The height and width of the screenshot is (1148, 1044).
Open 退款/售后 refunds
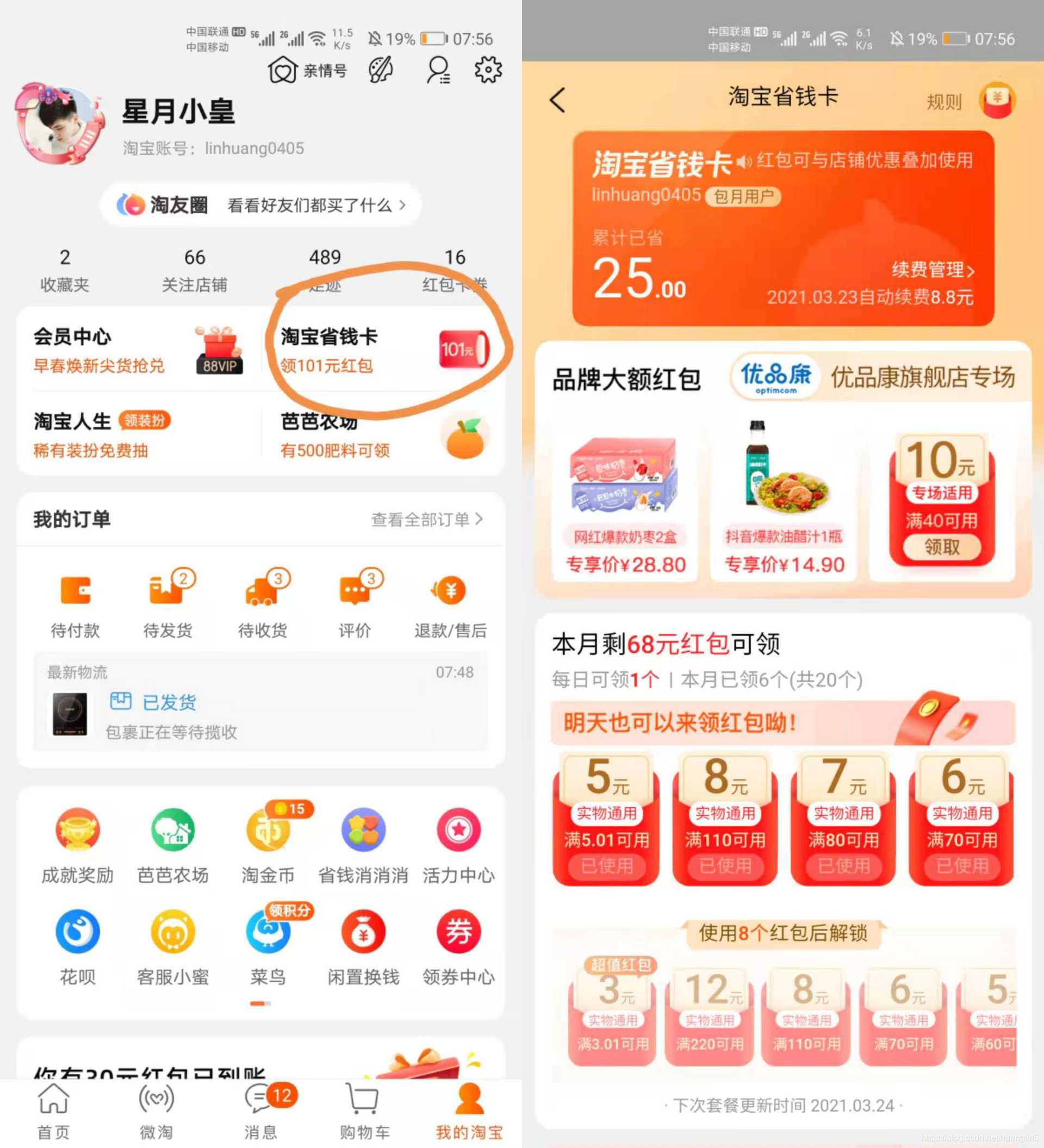click(450, 602)
